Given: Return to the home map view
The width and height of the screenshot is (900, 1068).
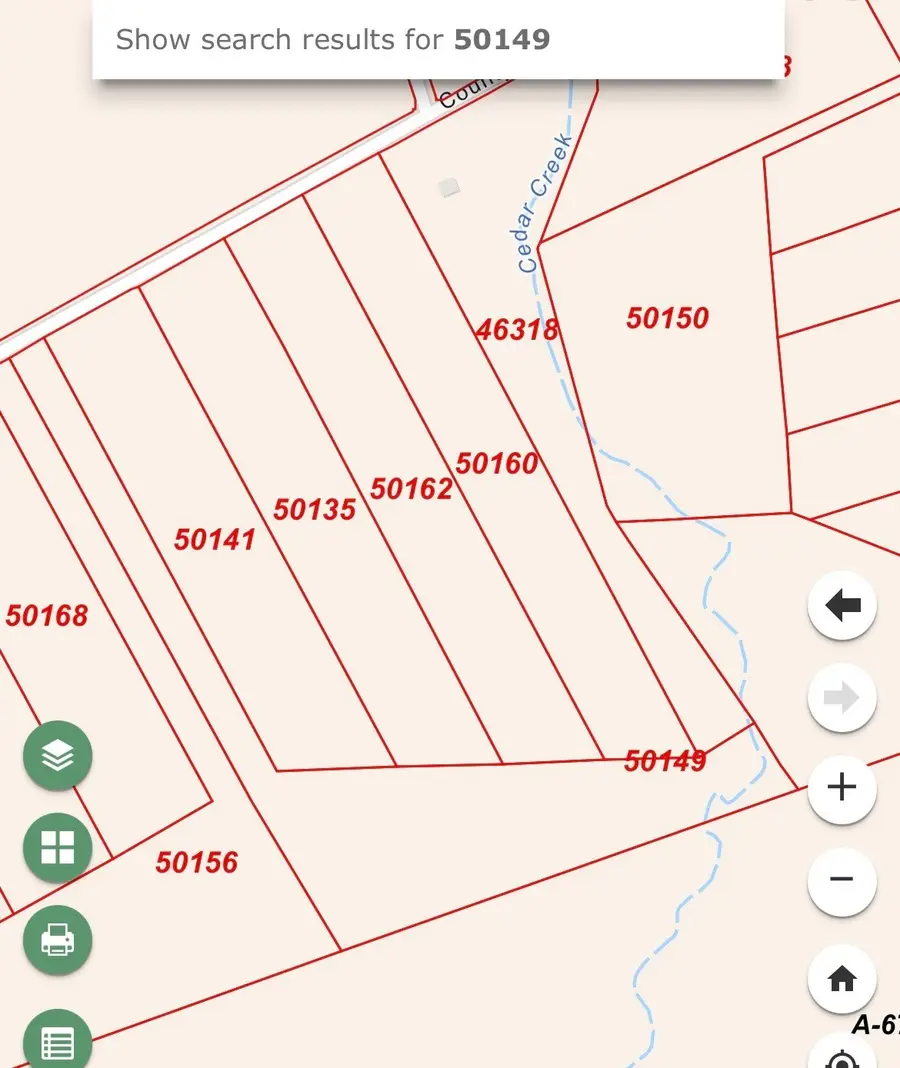Looking at the screenshot, I should pyautogui.click(x=842, y=979).
